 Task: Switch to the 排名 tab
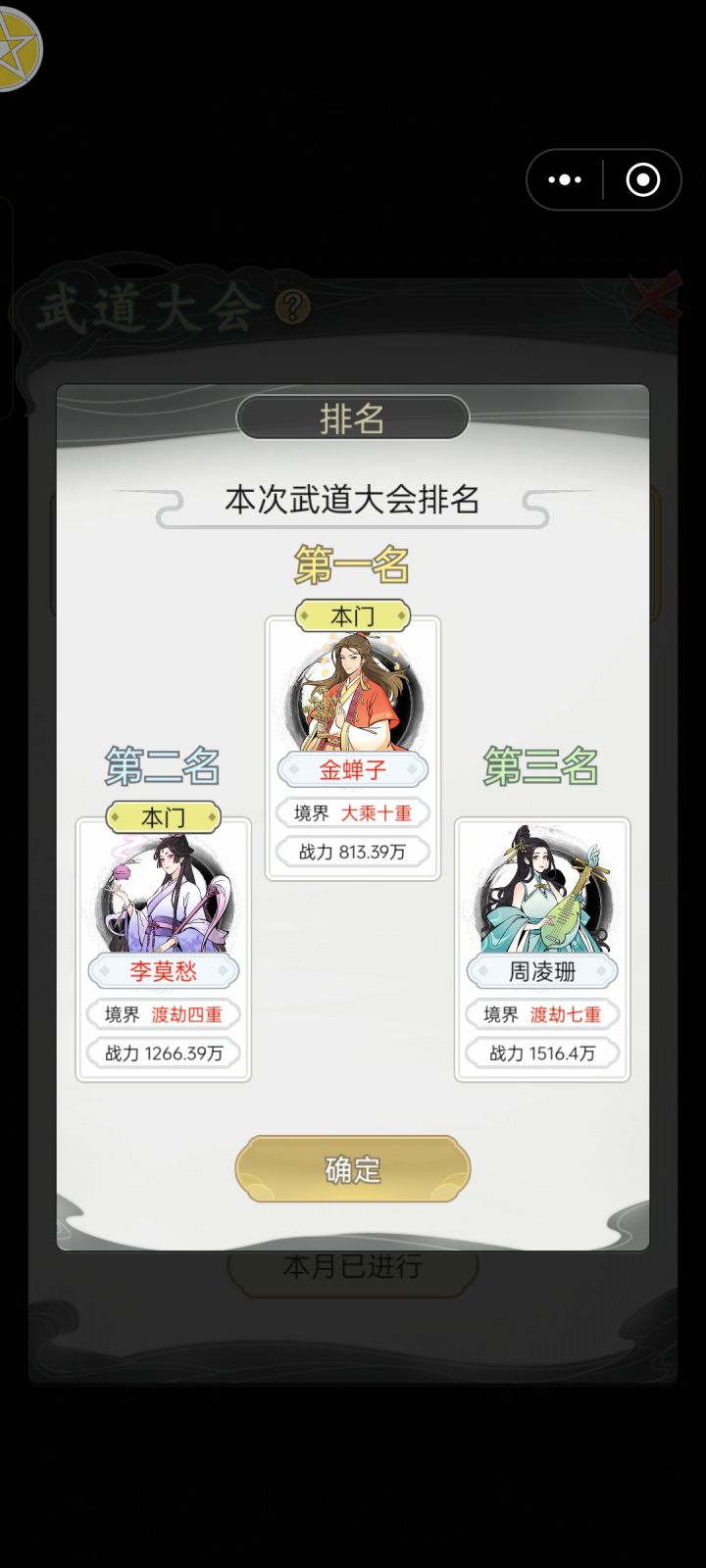[x=351, y=417]
